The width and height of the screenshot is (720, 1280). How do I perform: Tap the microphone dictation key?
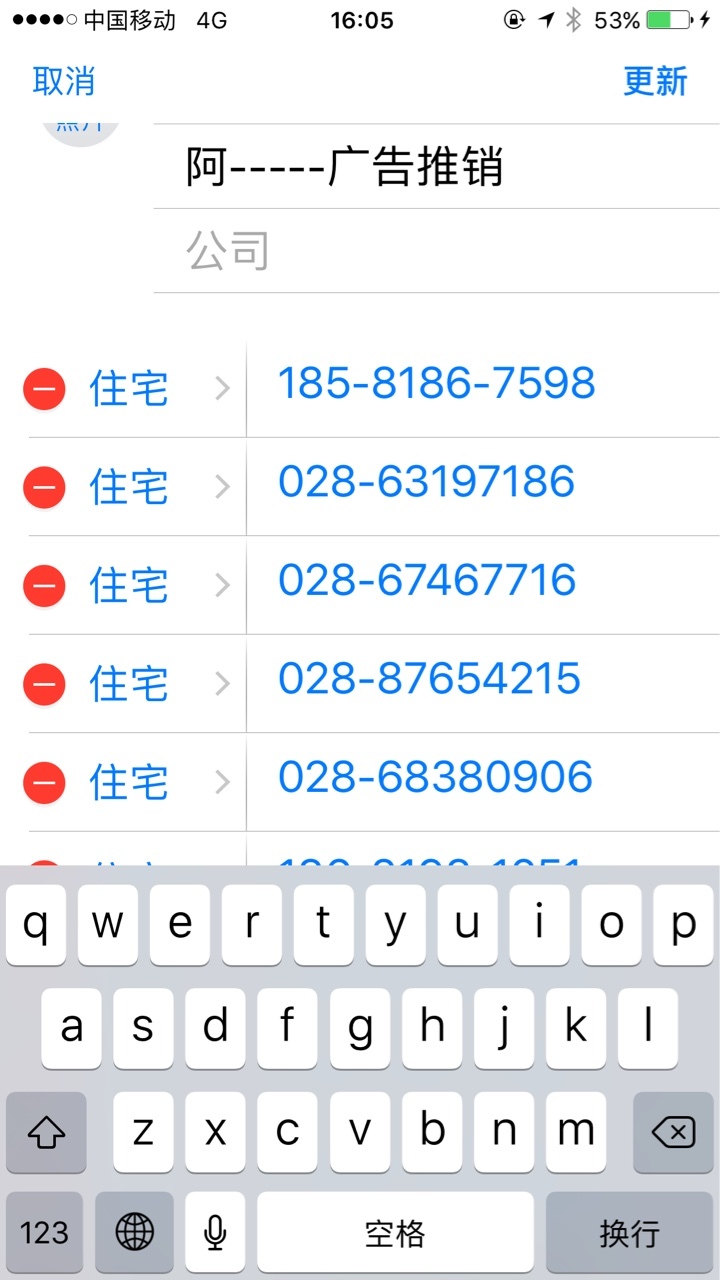[214, 1232]
